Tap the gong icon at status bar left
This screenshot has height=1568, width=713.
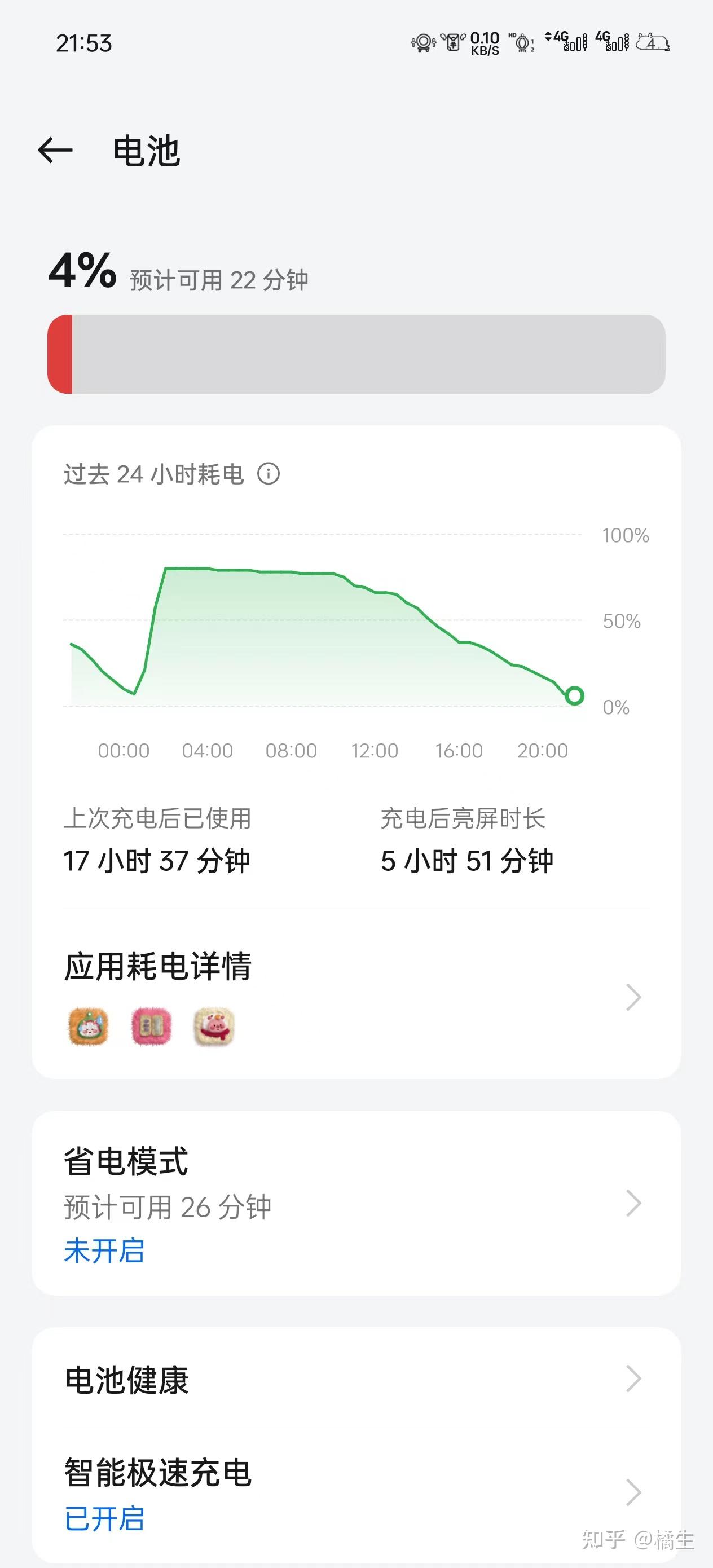tap(424, 43)
